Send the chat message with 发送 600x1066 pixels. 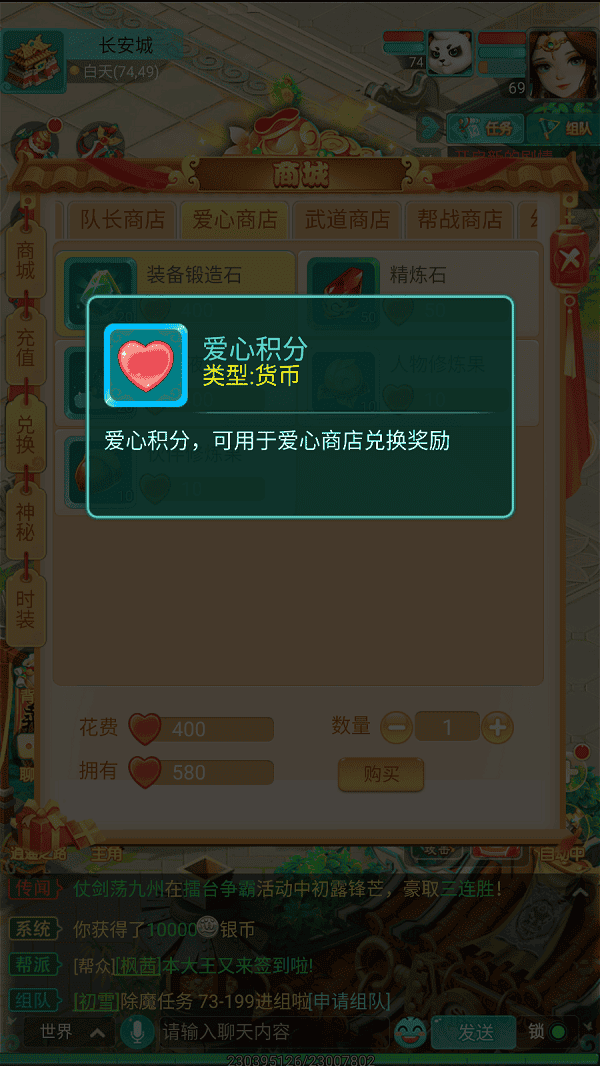(x=474, y=1031)
